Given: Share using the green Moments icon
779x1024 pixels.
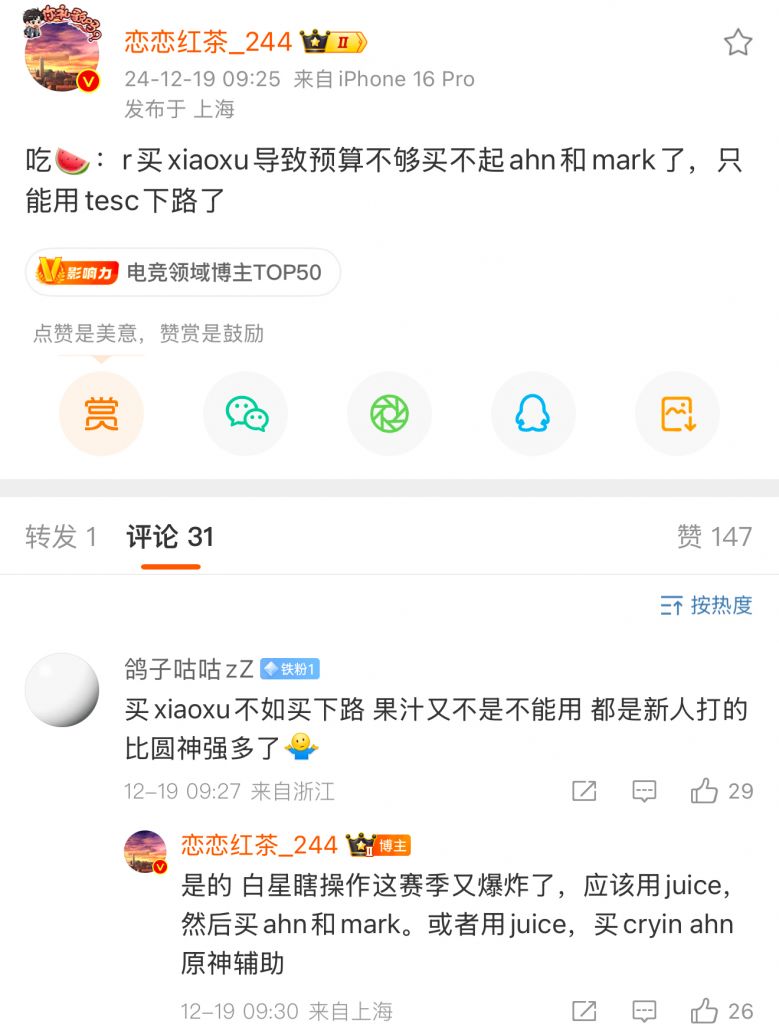Looking at the screenshot, I should pyautogui.click(x=389, y=413).
